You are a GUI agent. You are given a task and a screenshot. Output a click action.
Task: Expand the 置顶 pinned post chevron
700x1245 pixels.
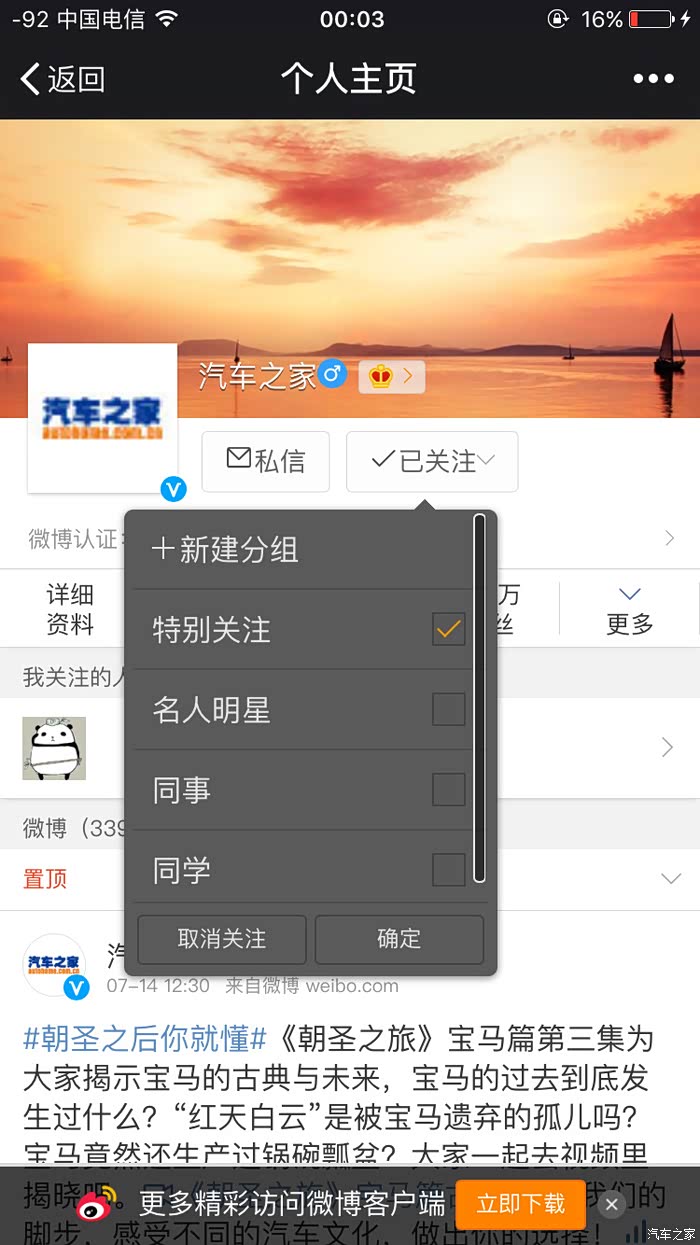click(670, 879)
